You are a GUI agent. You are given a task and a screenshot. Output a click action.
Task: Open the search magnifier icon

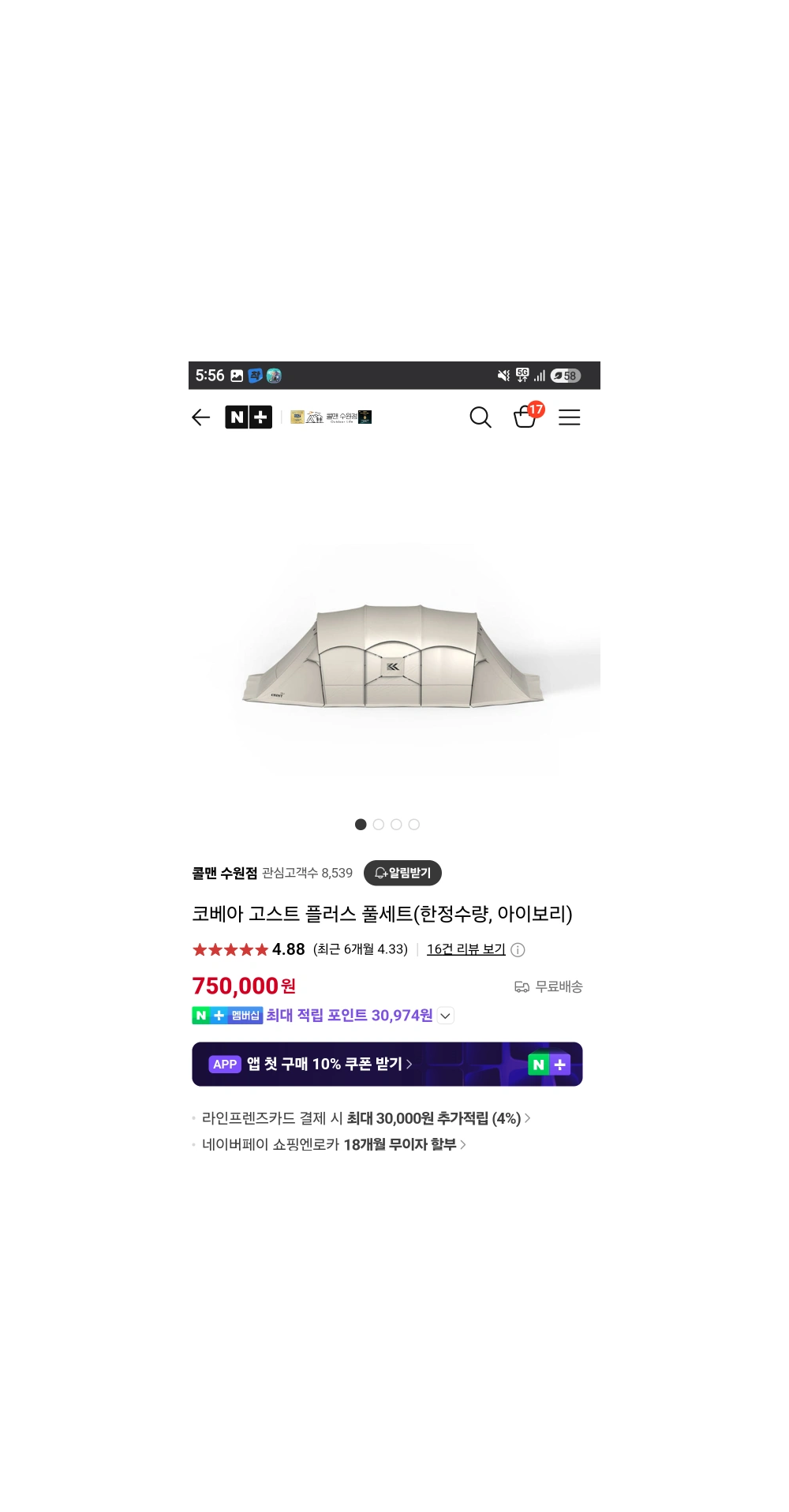click(x=480, y=417)
